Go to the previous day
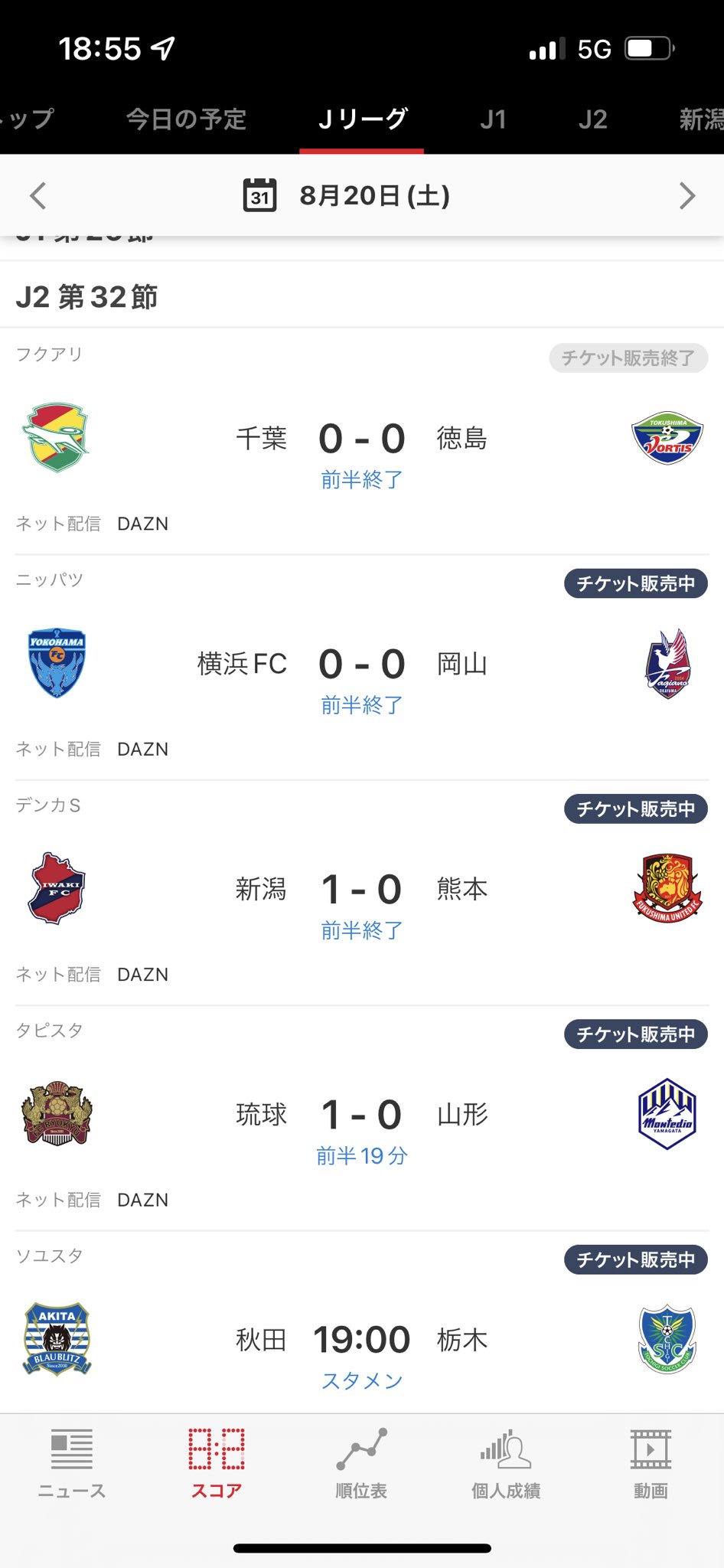The image size is (724, 1568). click(x=38, y=196)
